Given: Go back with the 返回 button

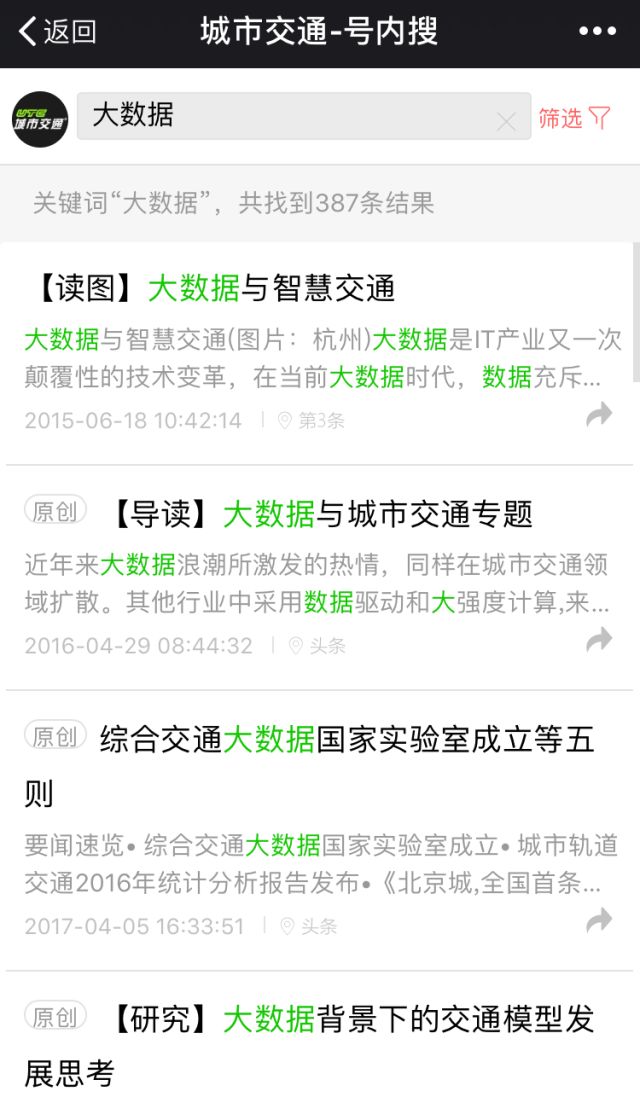Looking at the screenshot, I should (58, 32).
